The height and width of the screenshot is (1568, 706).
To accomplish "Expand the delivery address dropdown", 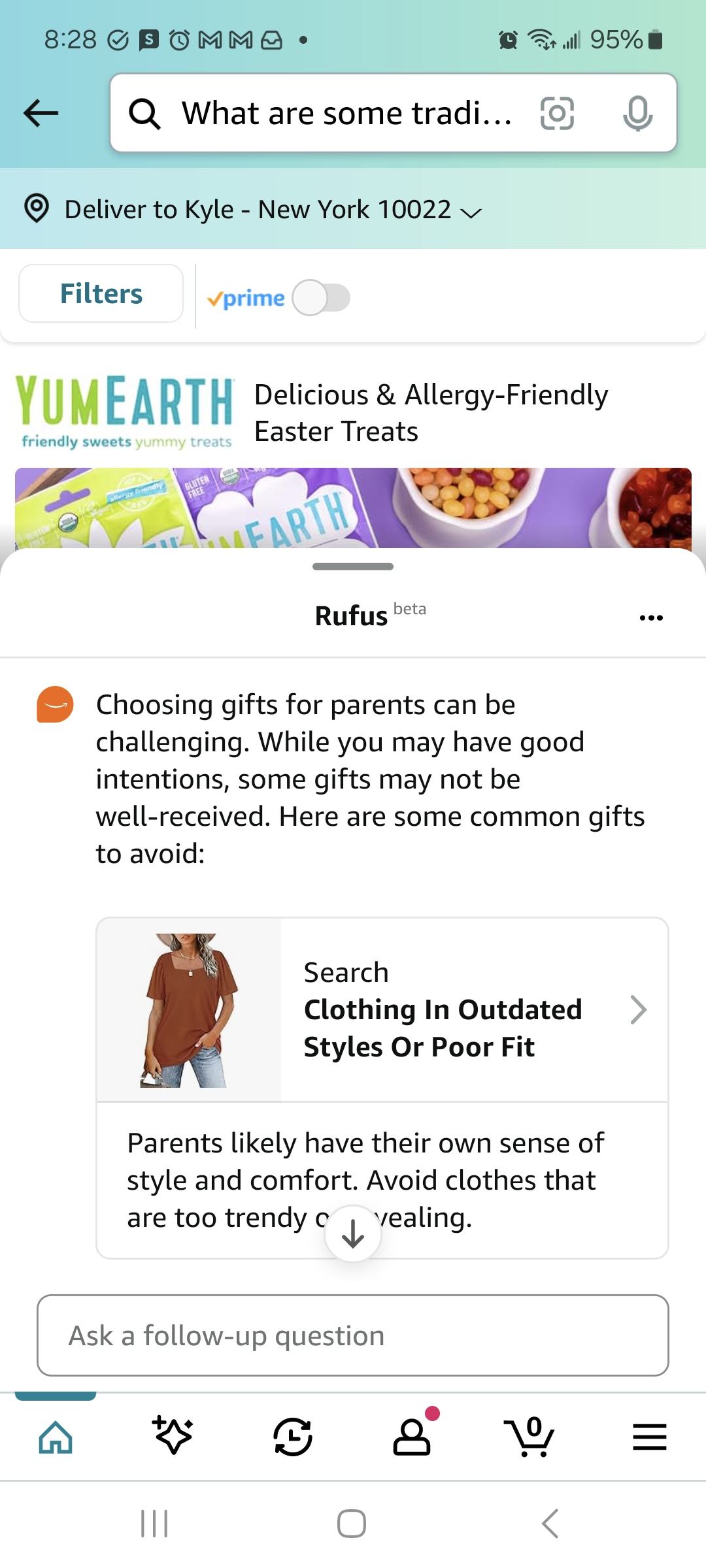I will click(472, 212).
